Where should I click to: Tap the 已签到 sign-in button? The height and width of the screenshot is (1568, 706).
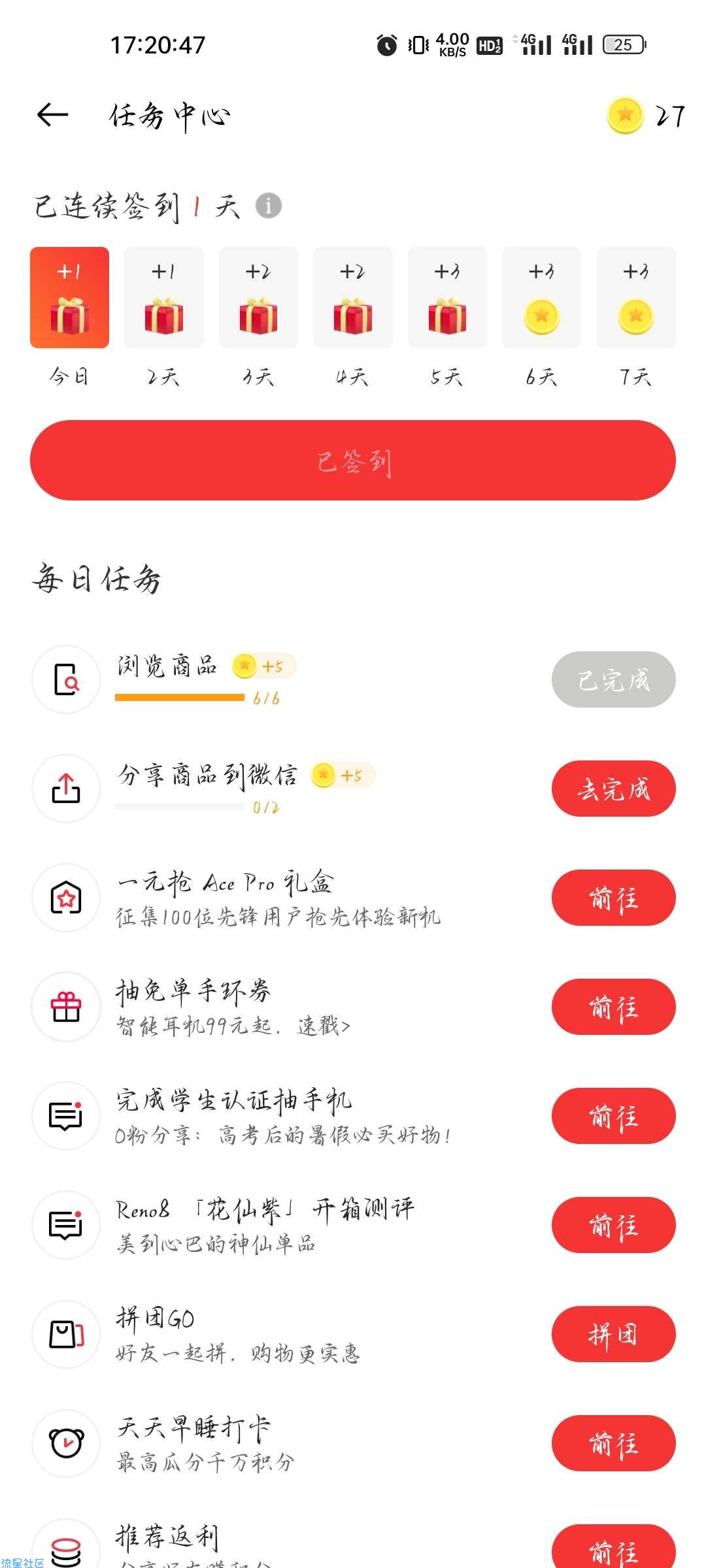pos(353,461)
